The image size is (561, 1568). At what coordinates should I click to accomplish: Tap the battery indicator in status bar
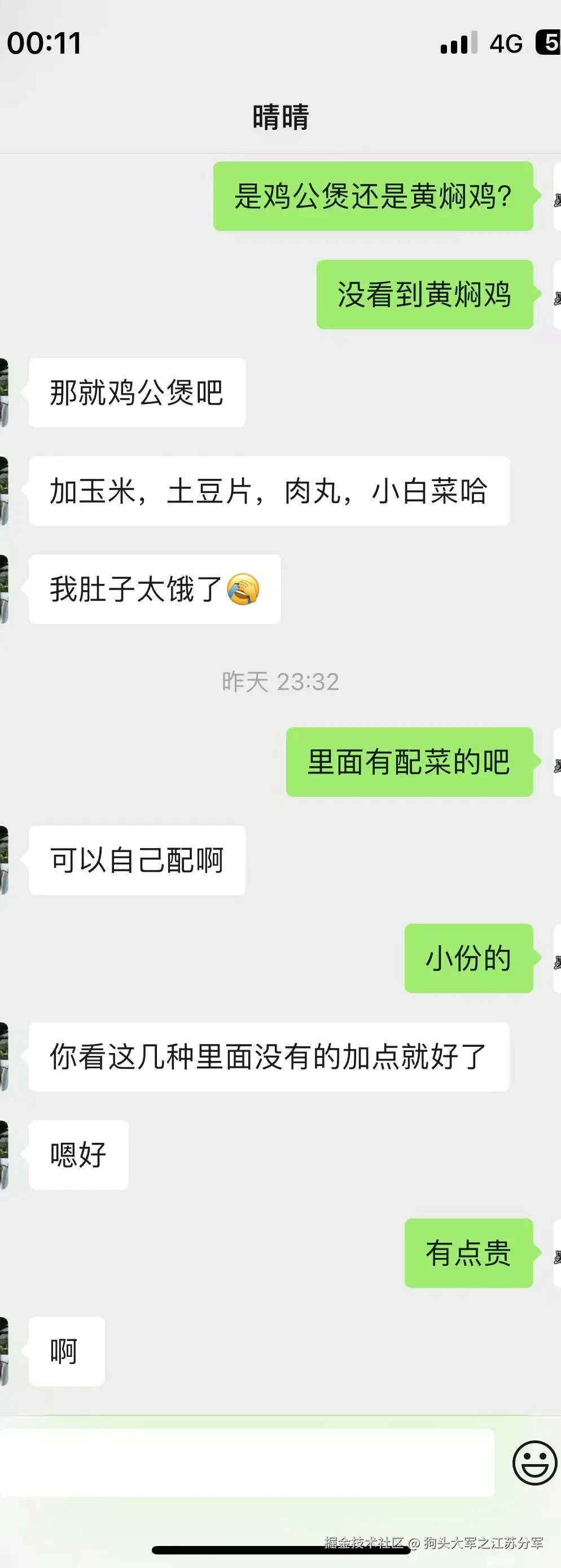pyautogui.click(x=550, y=42)
